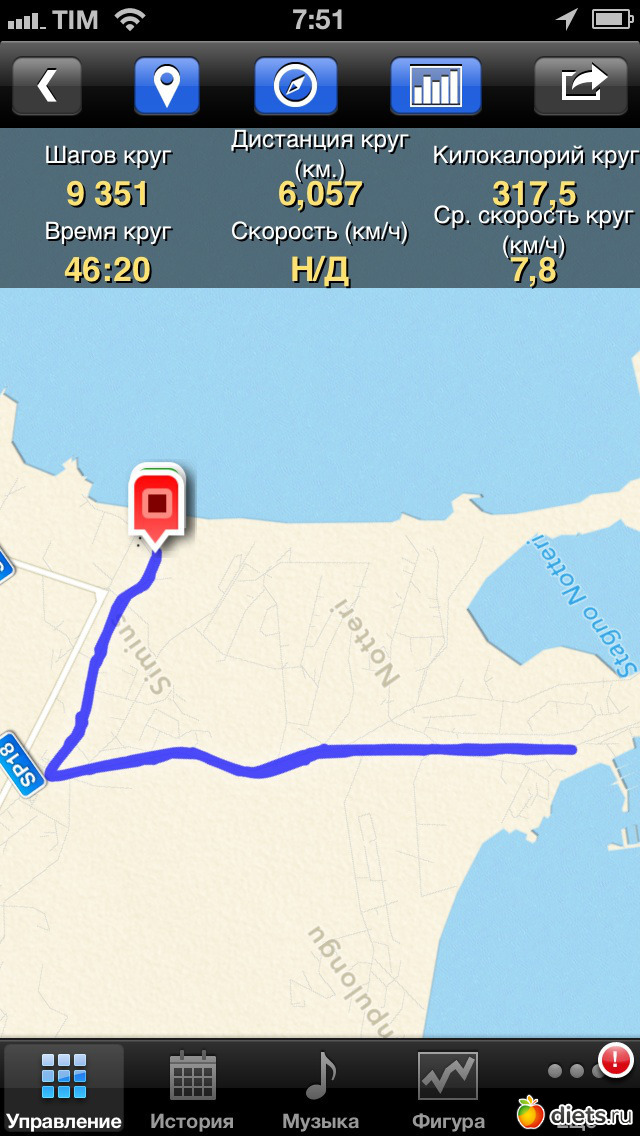Open the История tab
This screenshot has width=640, height=1136.
pos(192,1088)
